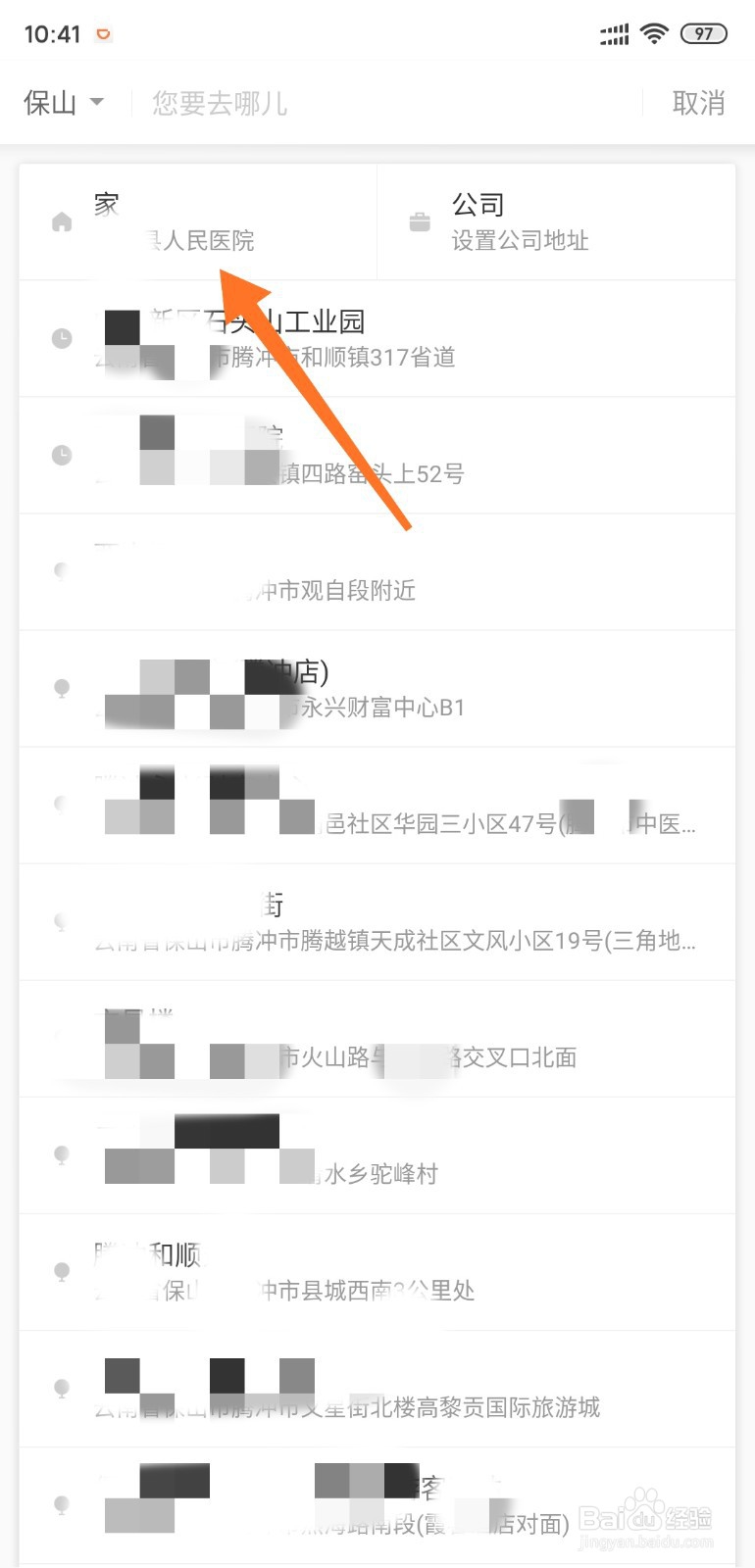Click the orange notification icon near the clock
Image resolution: width=755 pixels, height=1568 pixels.
(102, 32)
